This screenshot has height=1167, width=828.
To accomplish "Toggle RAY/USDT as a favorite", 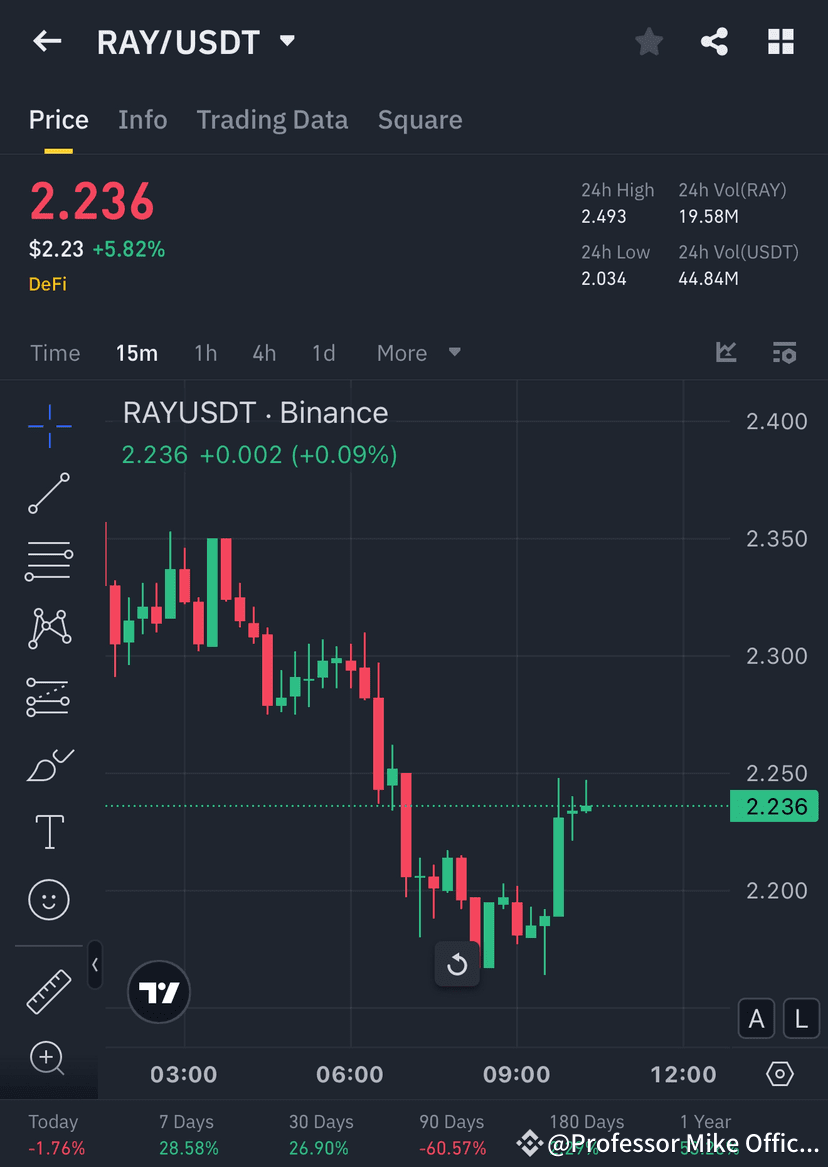I will tap(648, 41).
